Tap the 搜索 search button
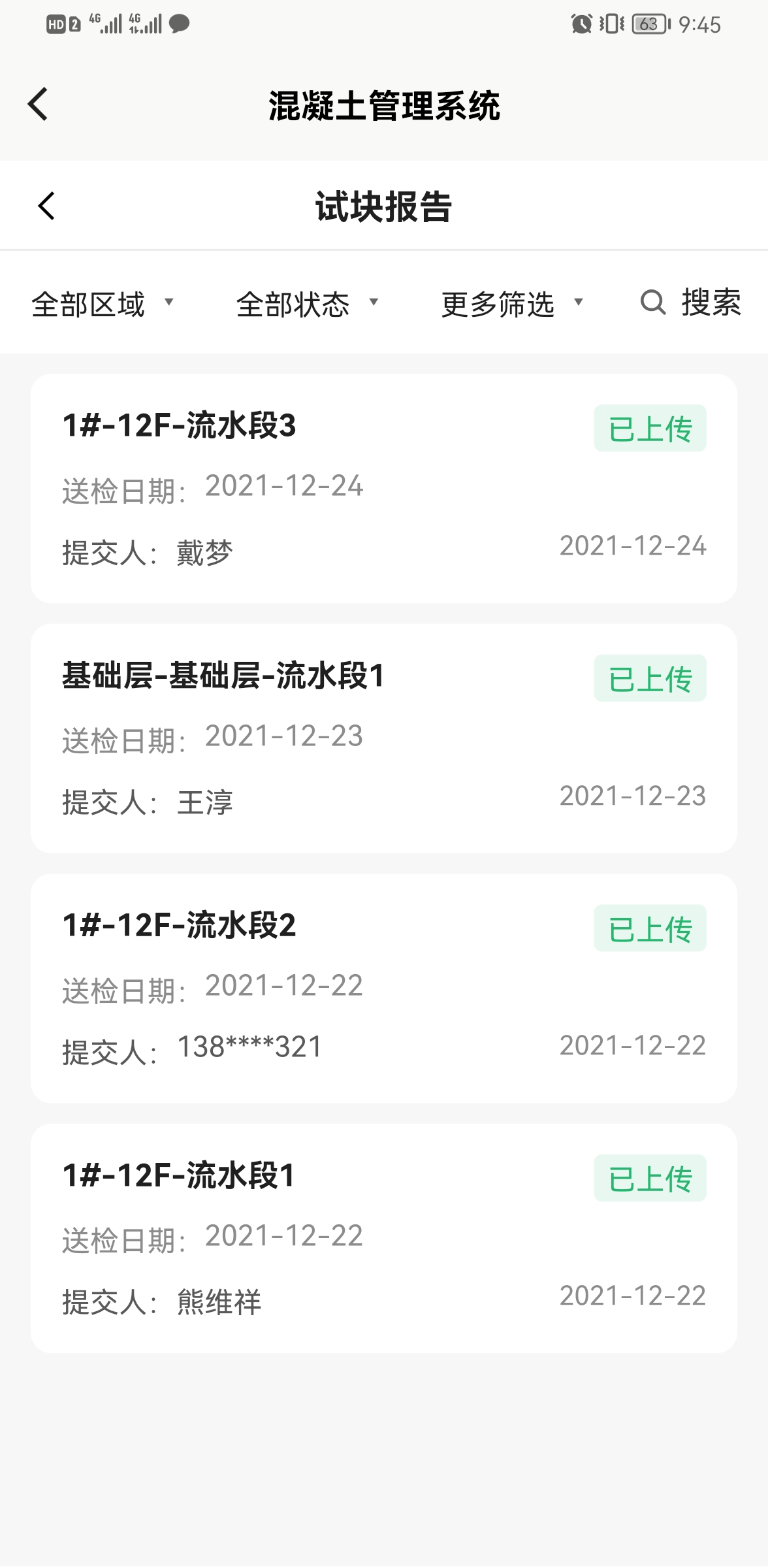The width and height of the screenshot is (768, 1568). (x=690, y=302)
